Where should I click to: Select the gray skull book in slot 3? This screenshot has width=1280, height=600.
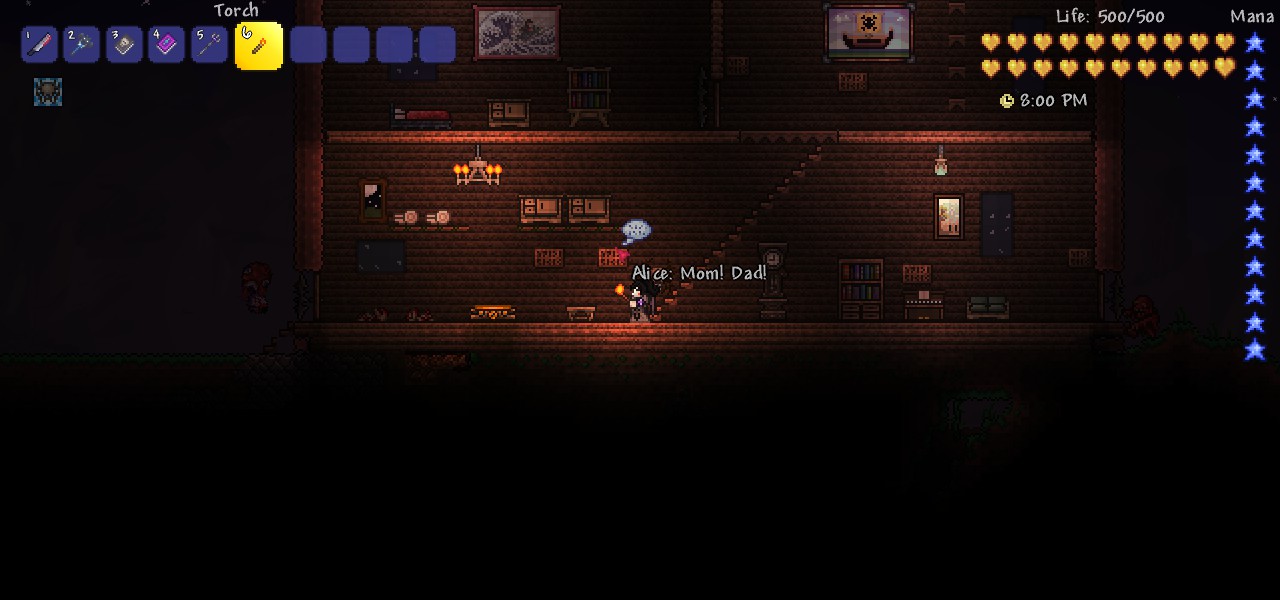125,45
